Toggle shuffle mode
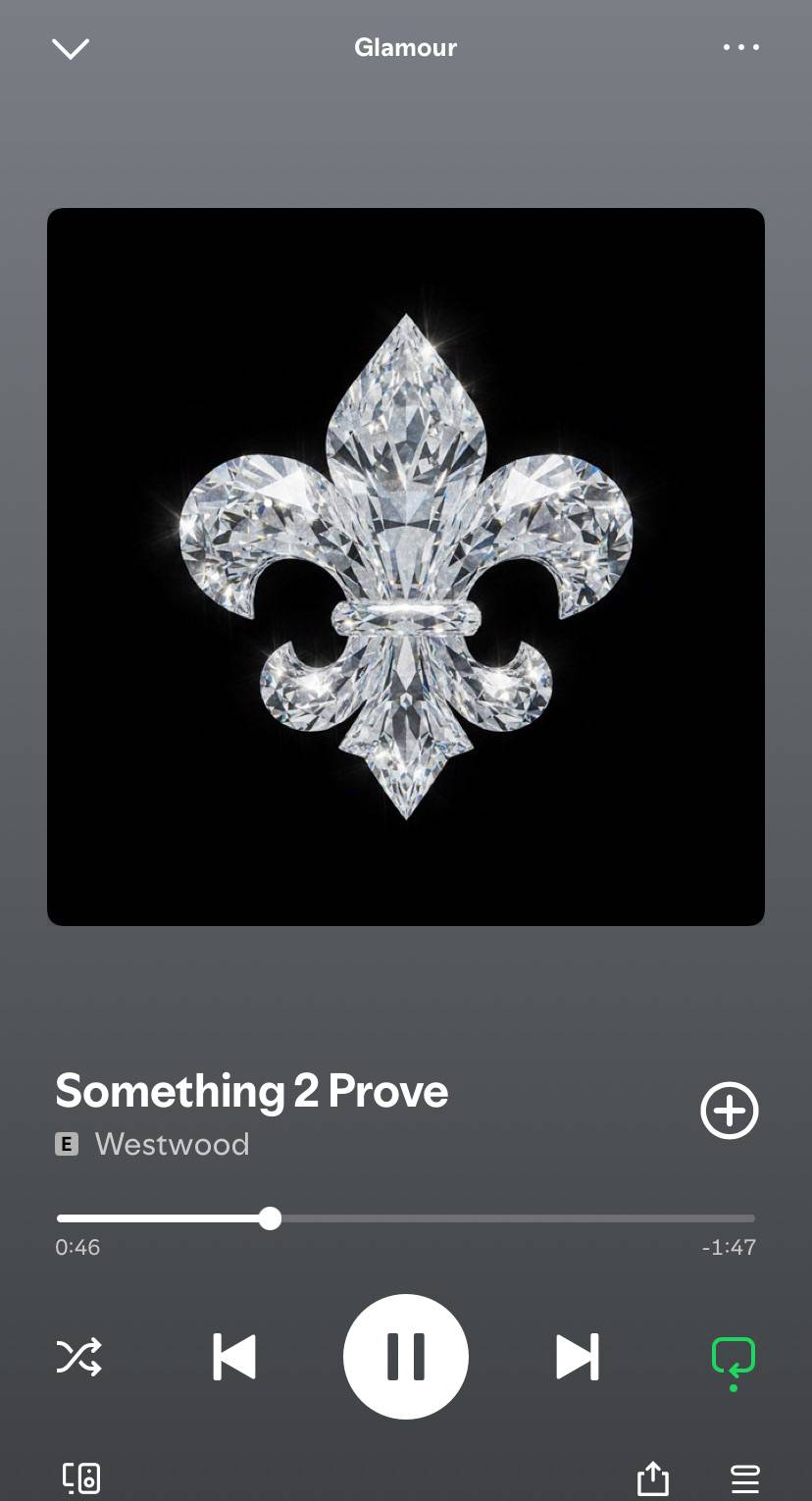 tap(78, 1357)
